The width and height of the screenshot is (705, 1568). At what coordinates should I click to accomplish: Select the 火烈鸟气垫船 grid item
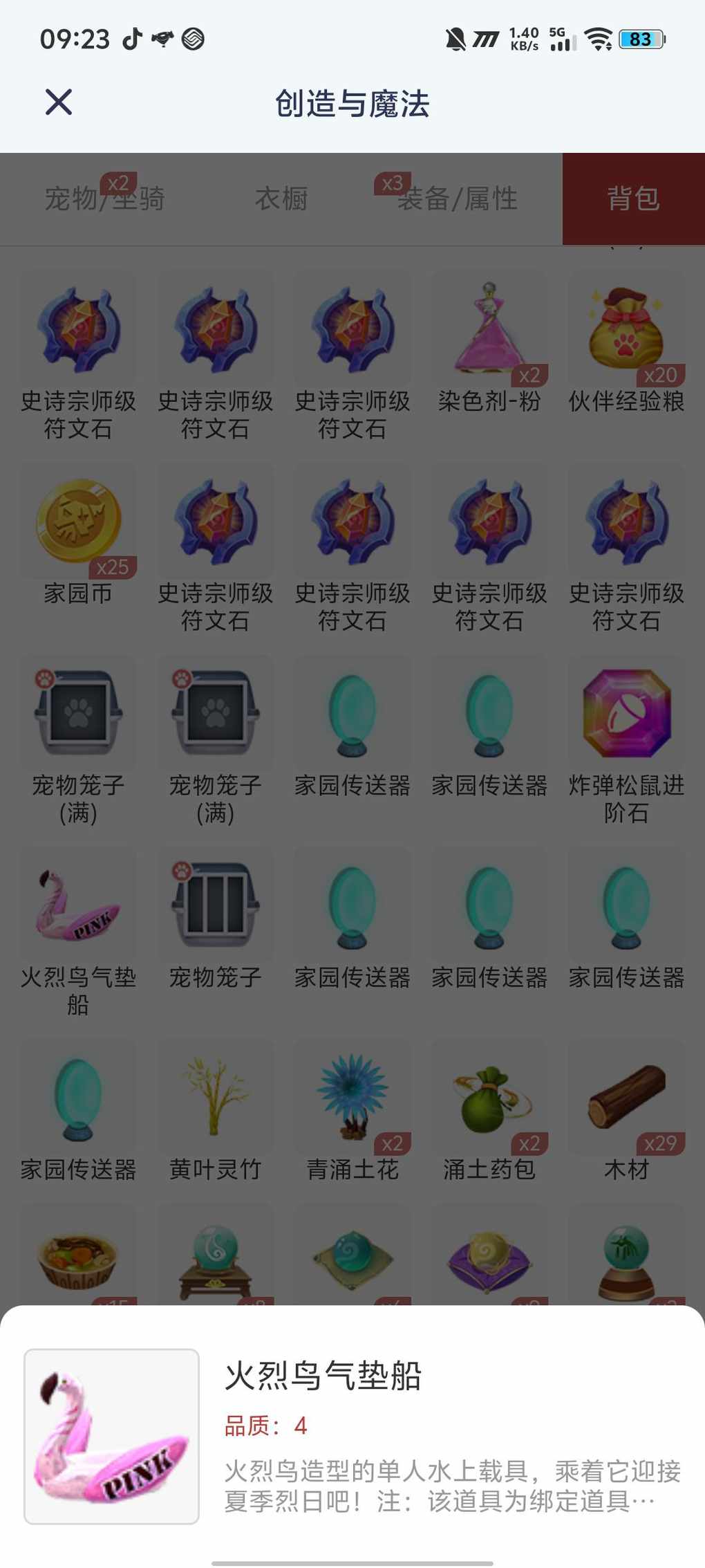coord(78,906)
